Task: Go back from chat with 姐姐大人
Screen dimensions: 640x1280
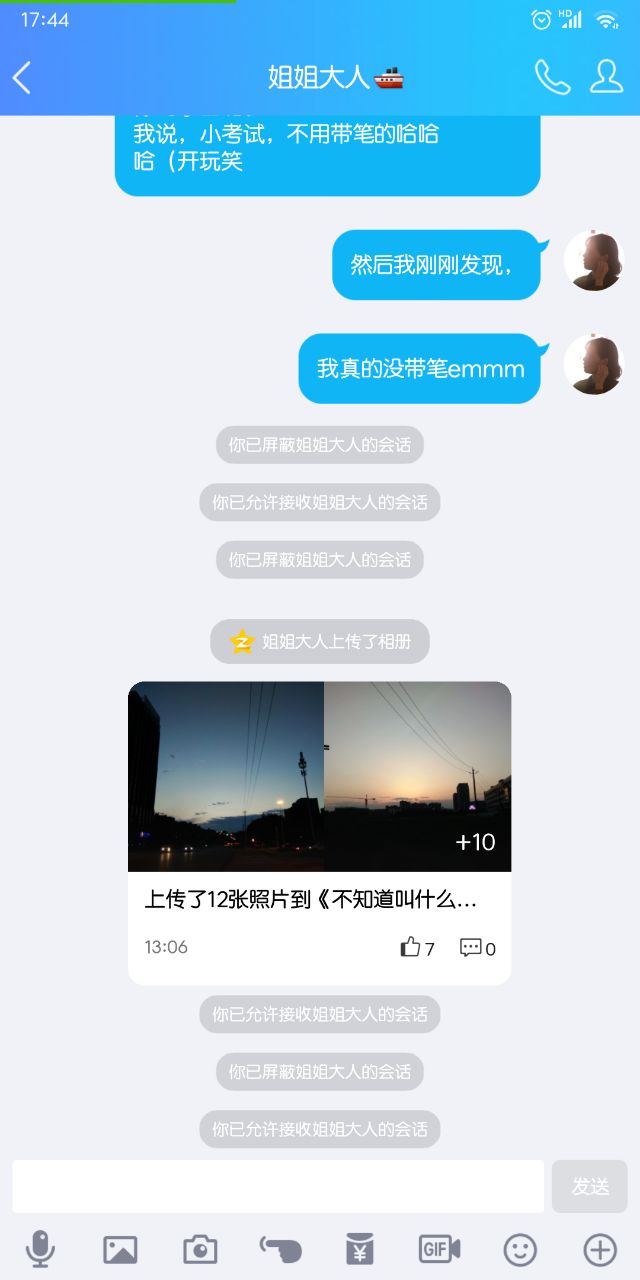Action: pyautogui.click(x=22, y=77)
